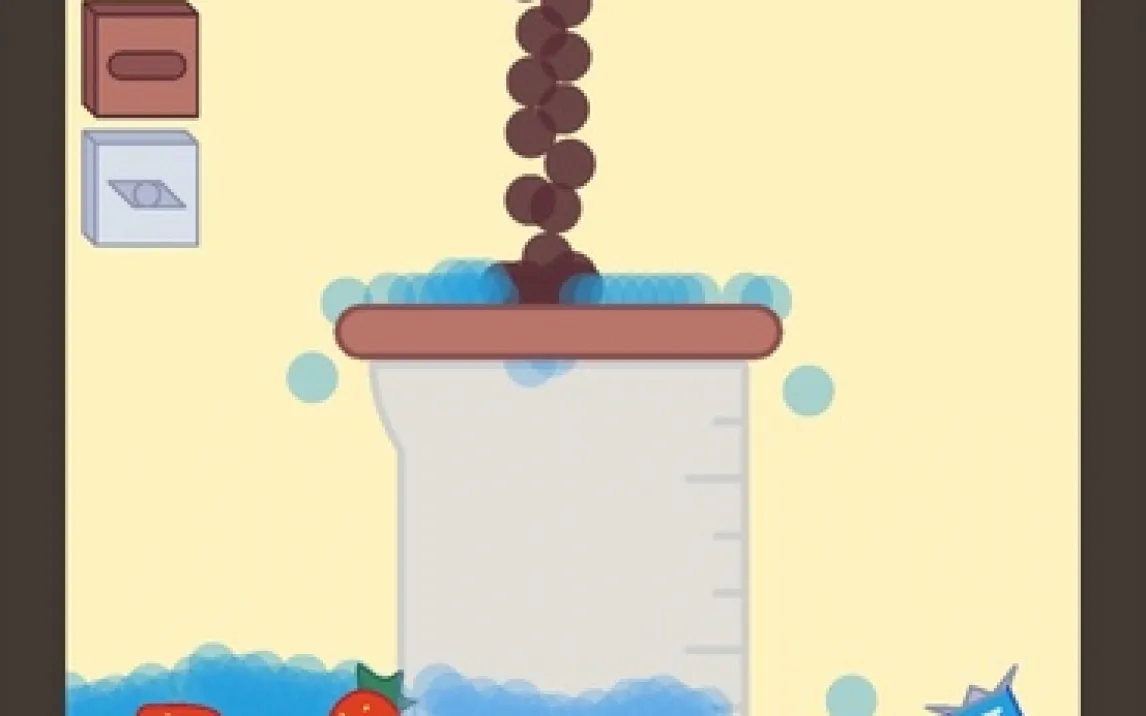
Task: Select the brown bar block tool
Action: [x=141, y=63]
